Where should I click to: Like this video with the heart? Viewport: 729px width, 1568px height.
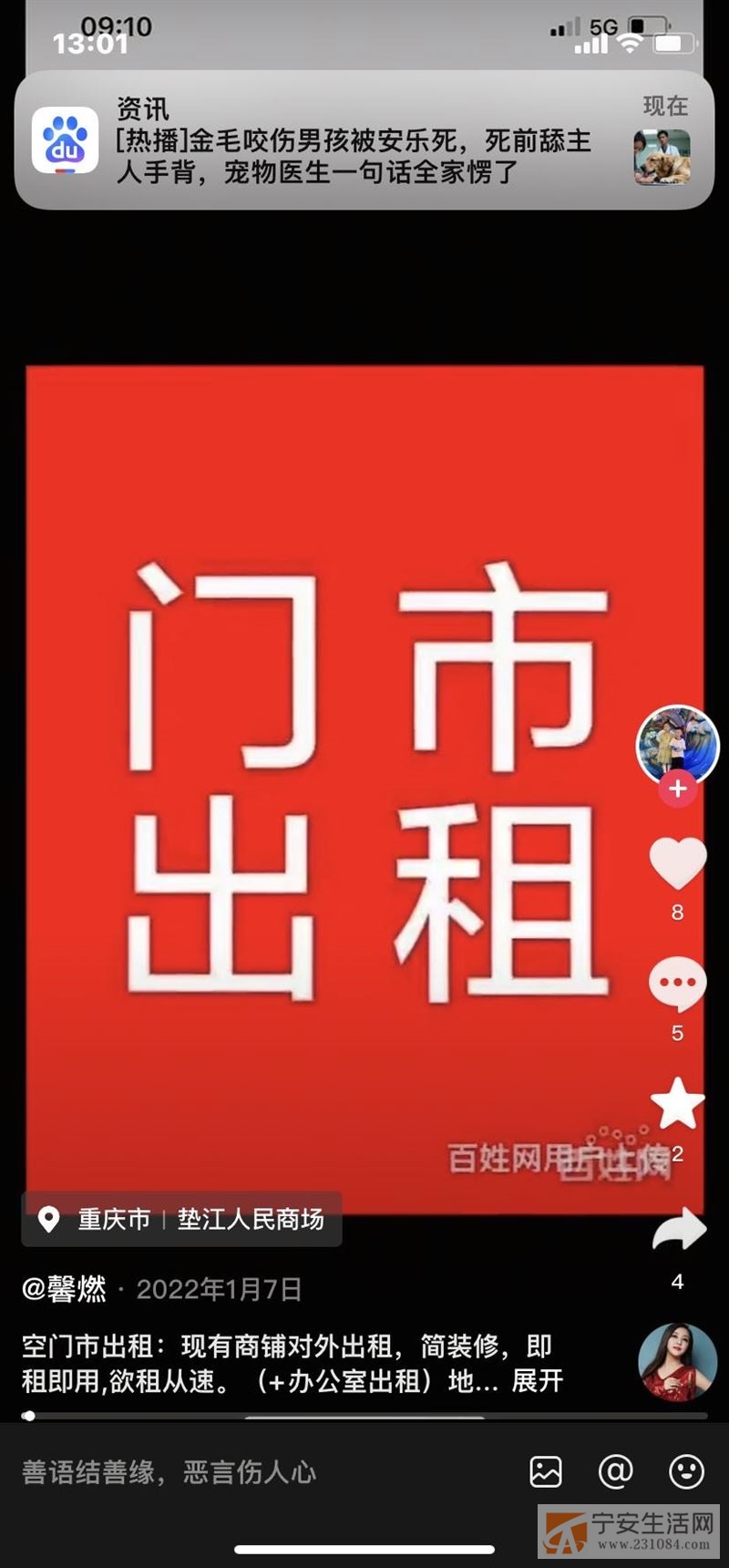tap(677, 863)
